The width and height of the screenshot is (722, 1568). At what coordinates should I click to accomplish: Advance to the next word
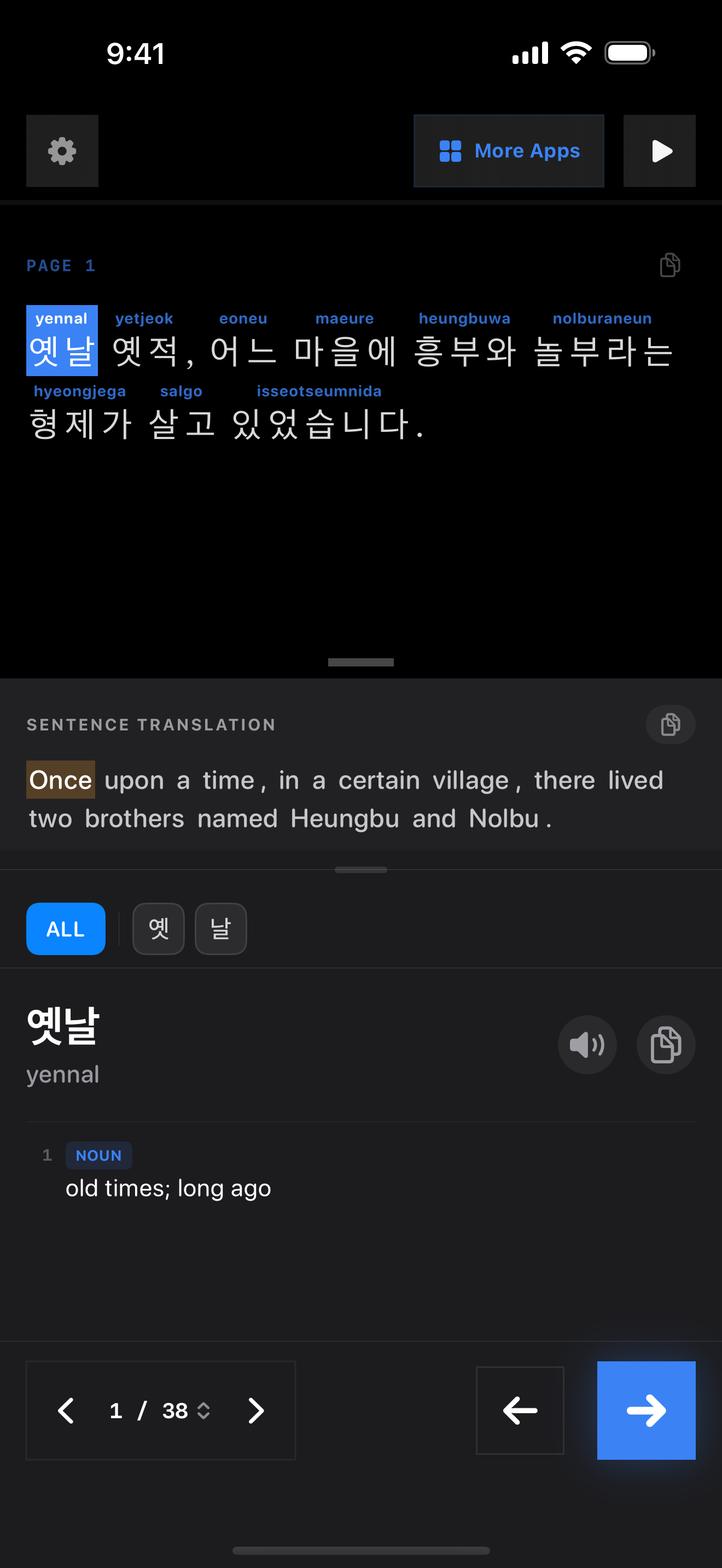coord(646,1411)
